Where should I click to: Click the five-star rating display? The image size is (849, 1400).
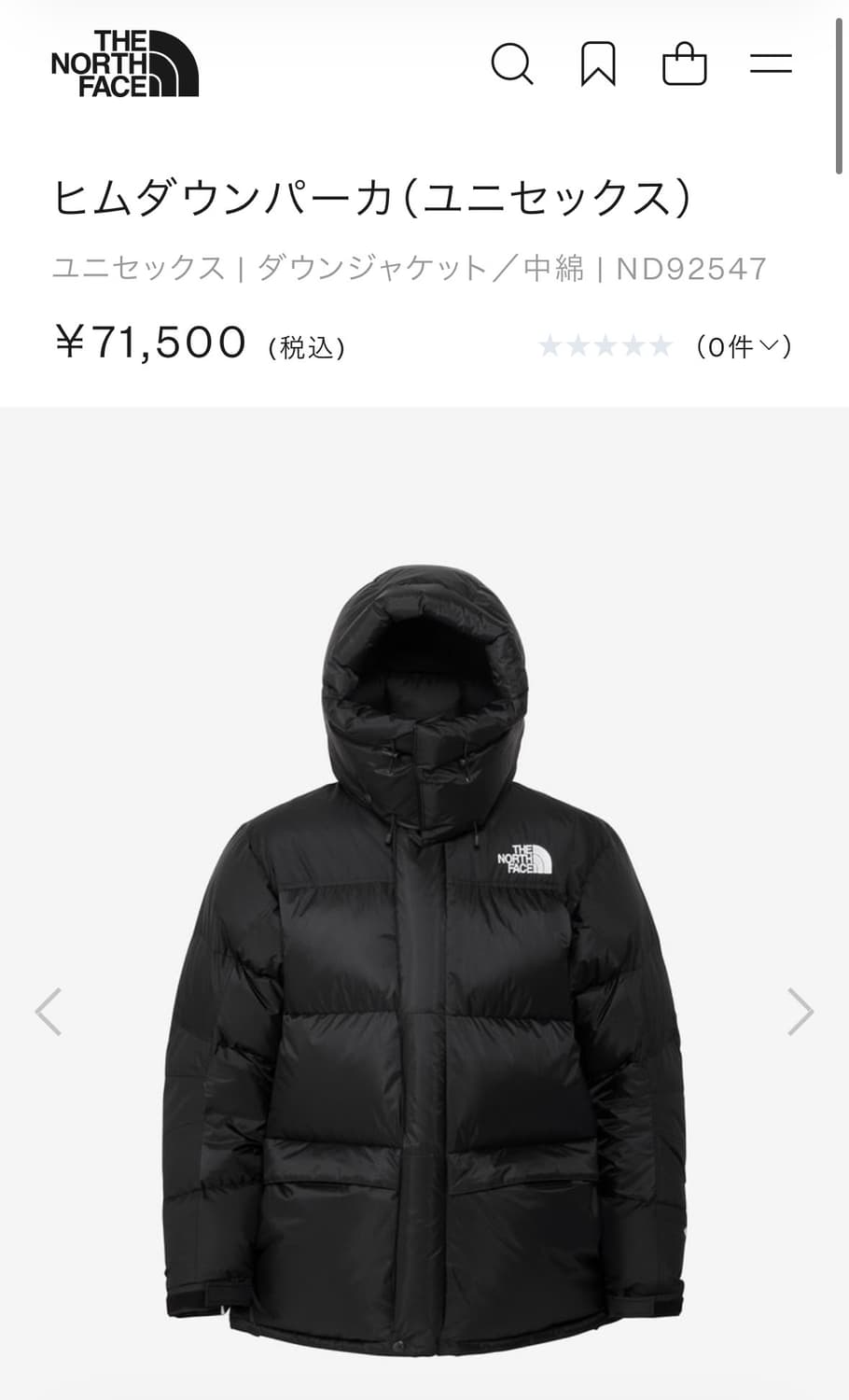[x=605, y=345]
